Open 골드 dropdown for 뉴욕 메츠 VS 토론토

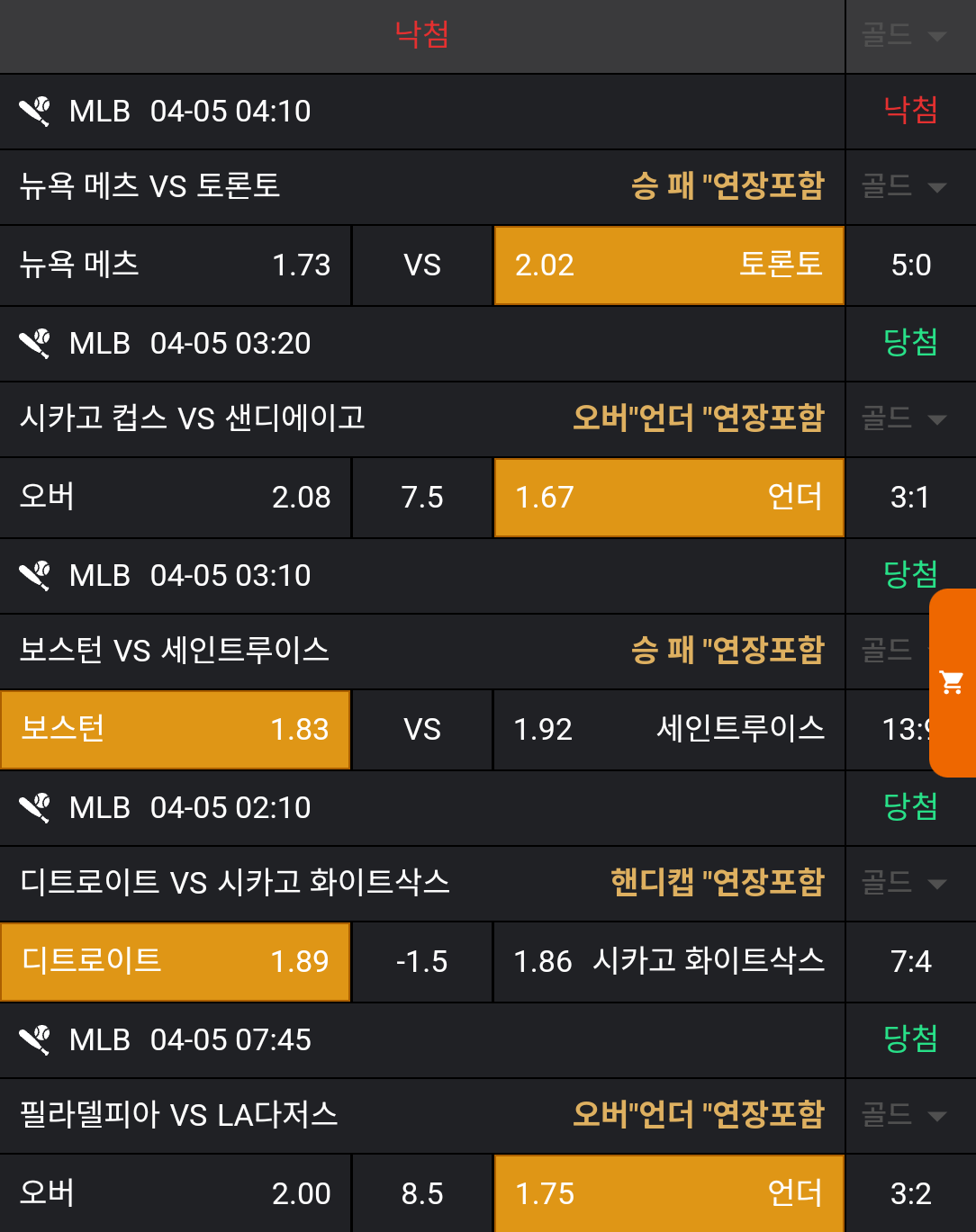(904, 186)
